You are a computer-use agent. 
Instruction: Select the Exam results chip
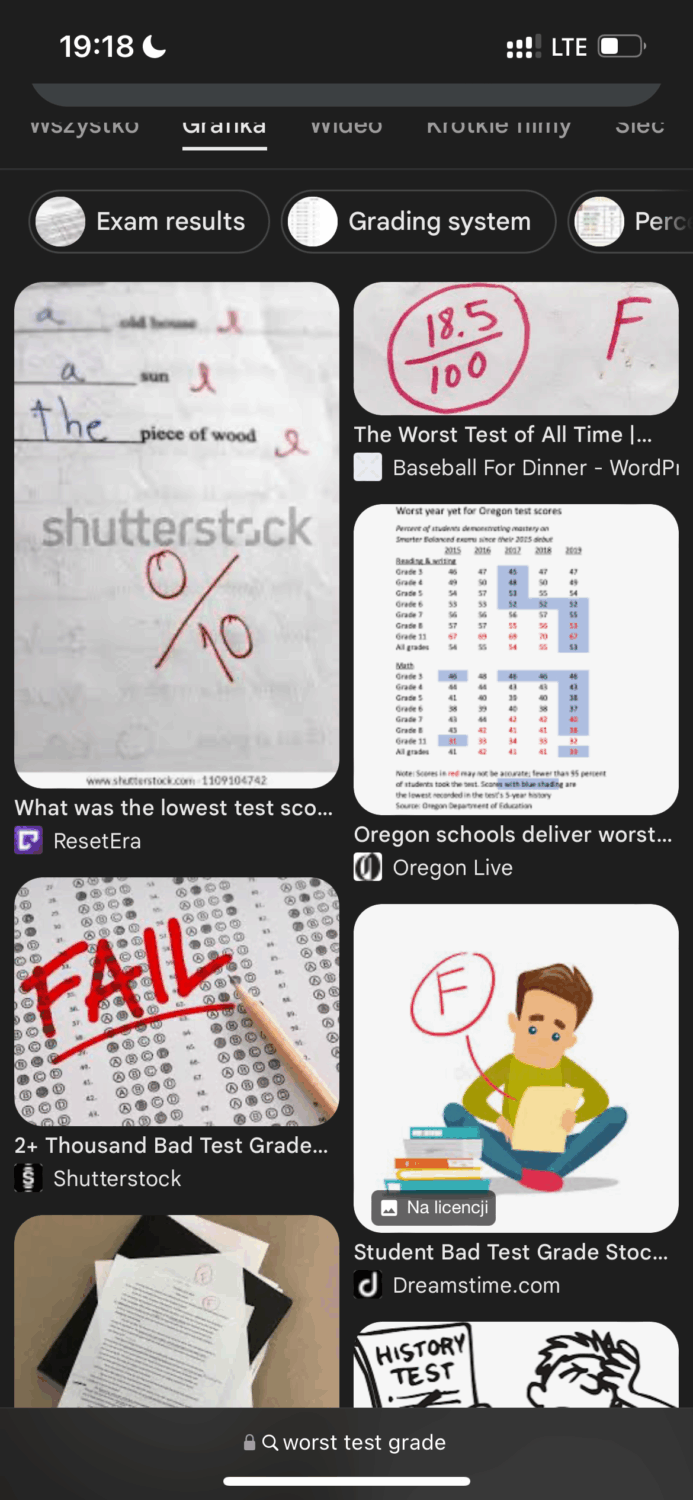[150, 222]
